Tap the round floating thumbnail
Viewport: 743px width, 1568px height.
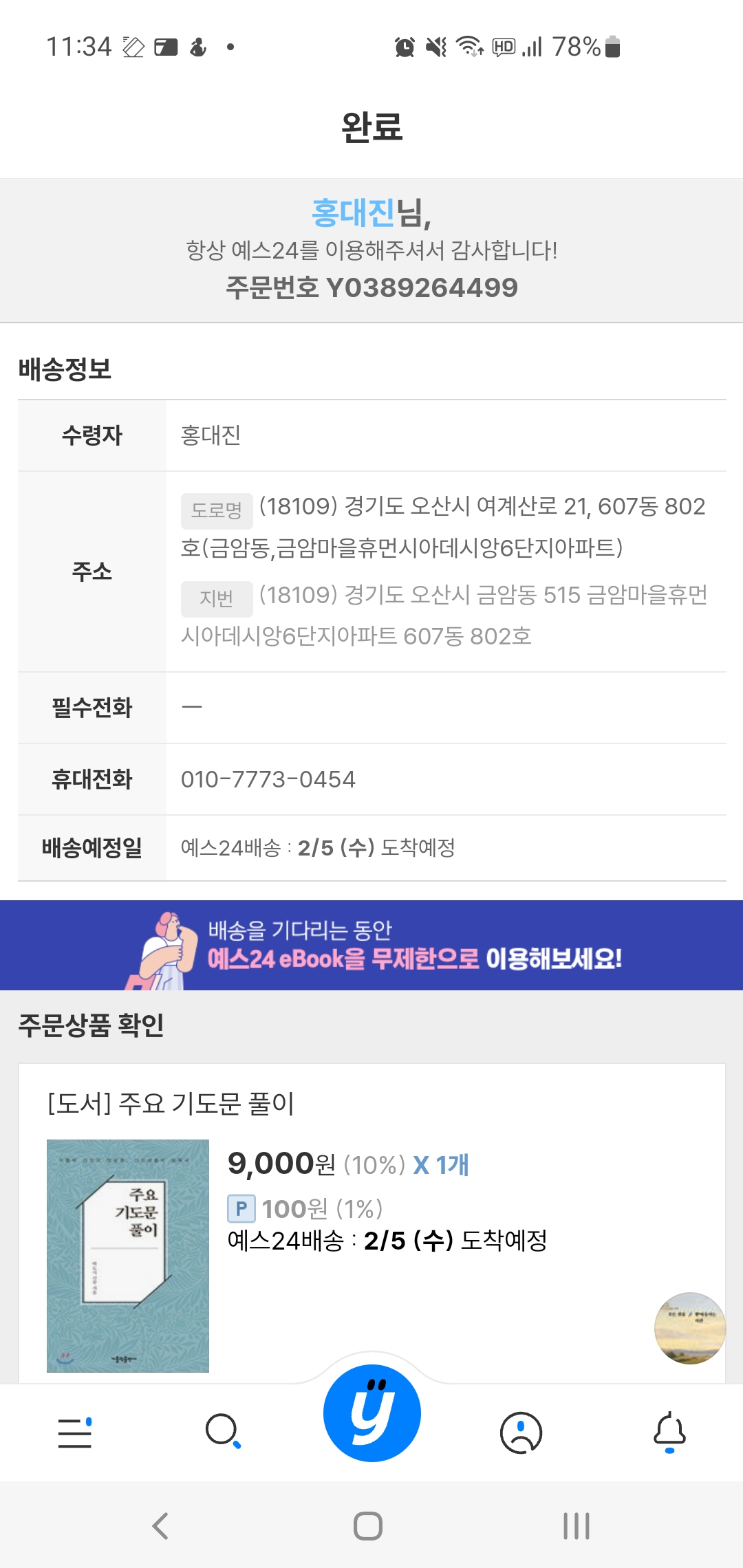[x=690, y=1328]
